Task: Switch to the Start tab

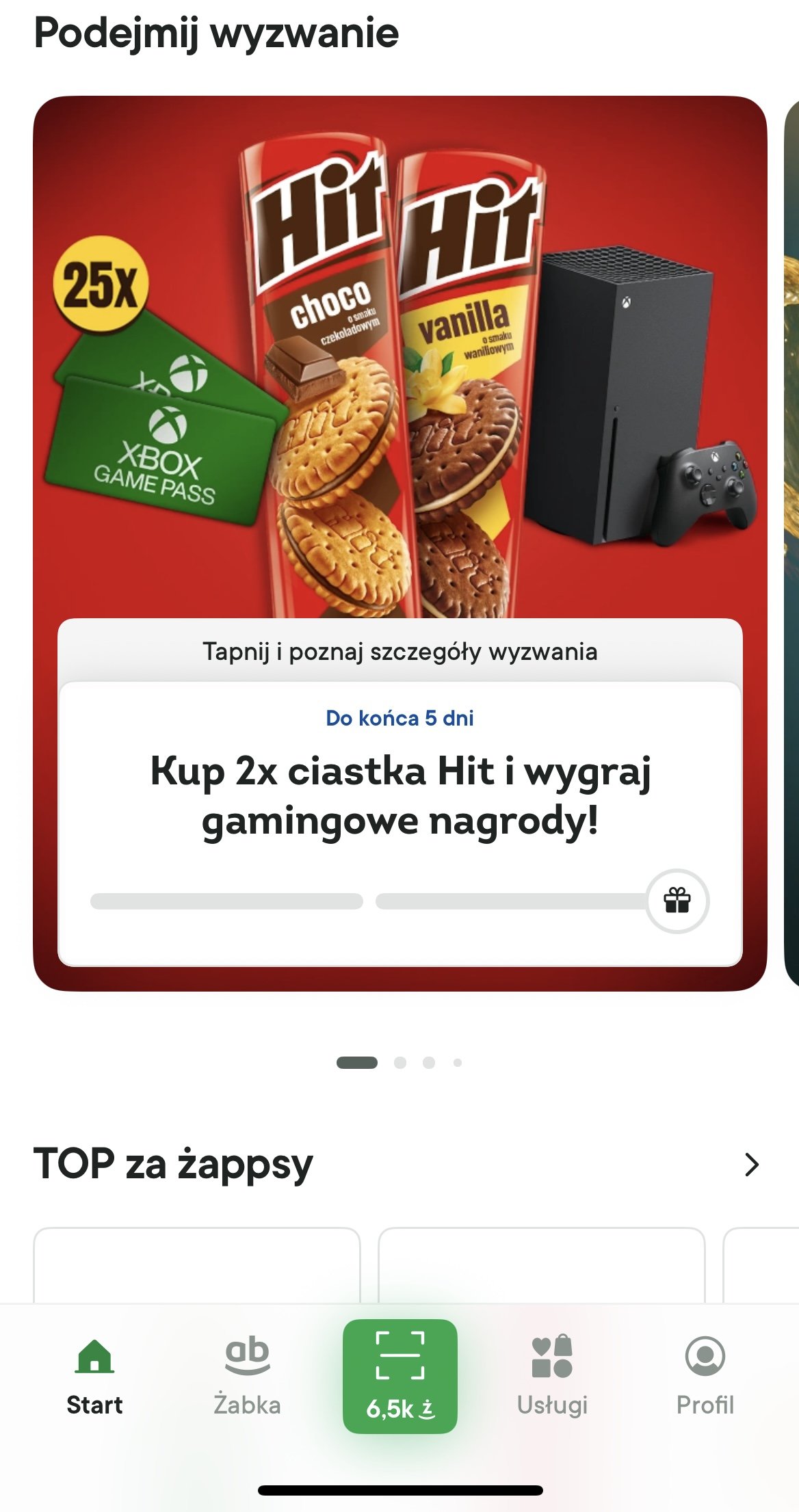Action: pyautogui.click(x=94, y=1376)
